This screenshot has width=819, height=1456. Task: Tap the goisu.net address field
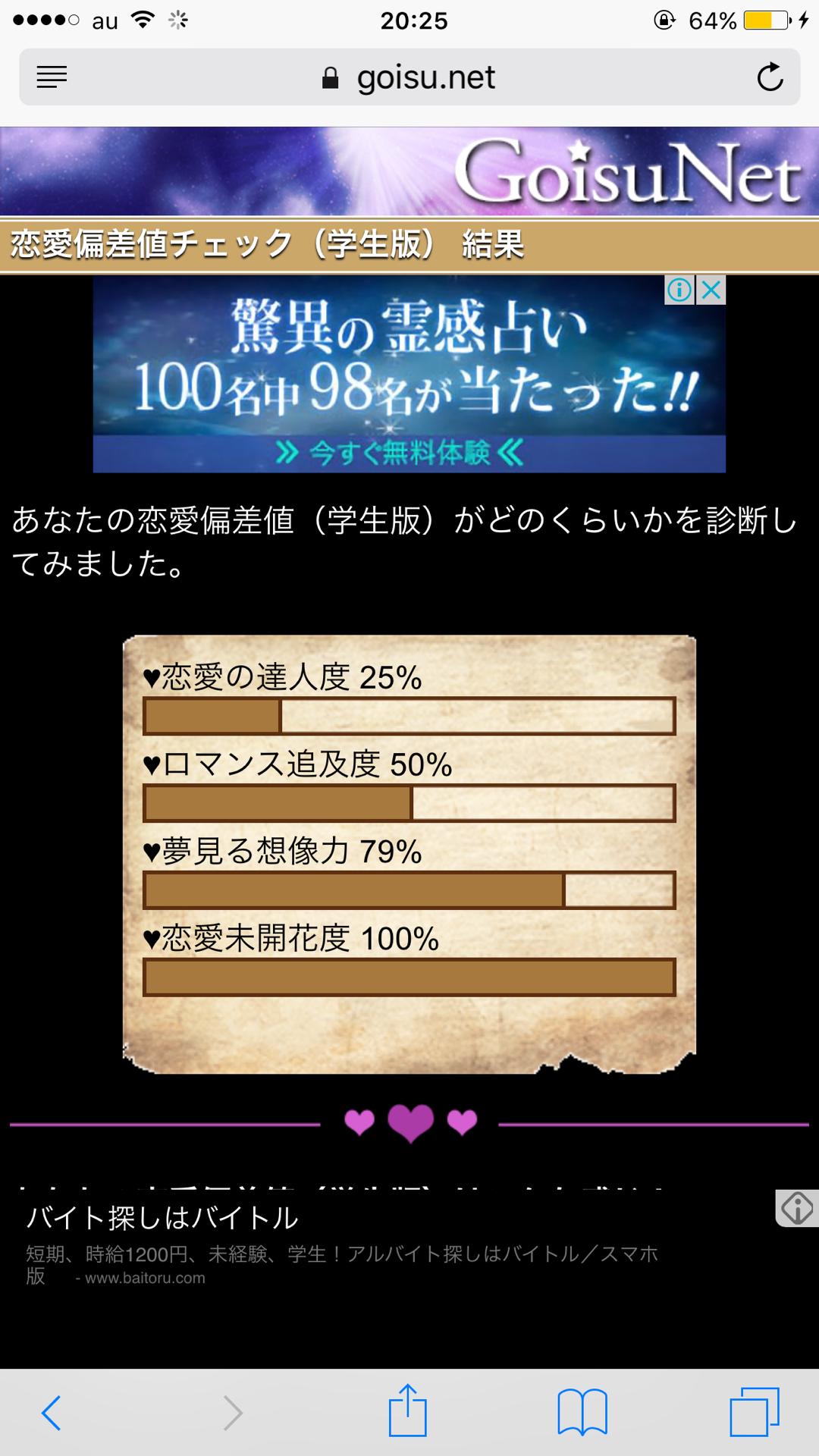(409, 77)
